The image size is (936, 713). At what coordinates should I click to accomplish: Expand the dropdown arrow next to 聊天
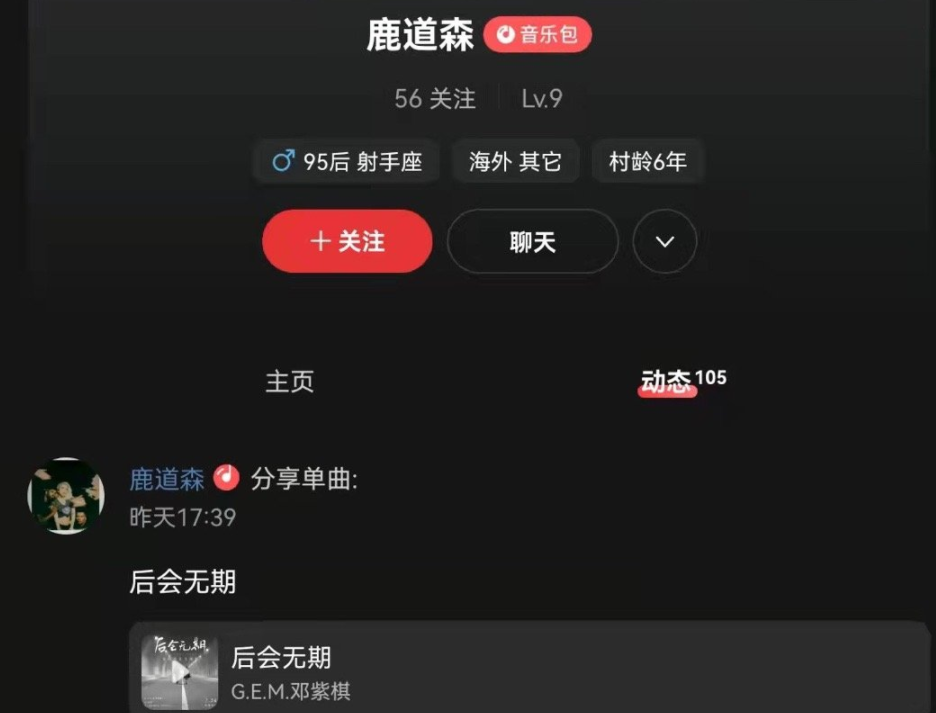tap(665, 242)
